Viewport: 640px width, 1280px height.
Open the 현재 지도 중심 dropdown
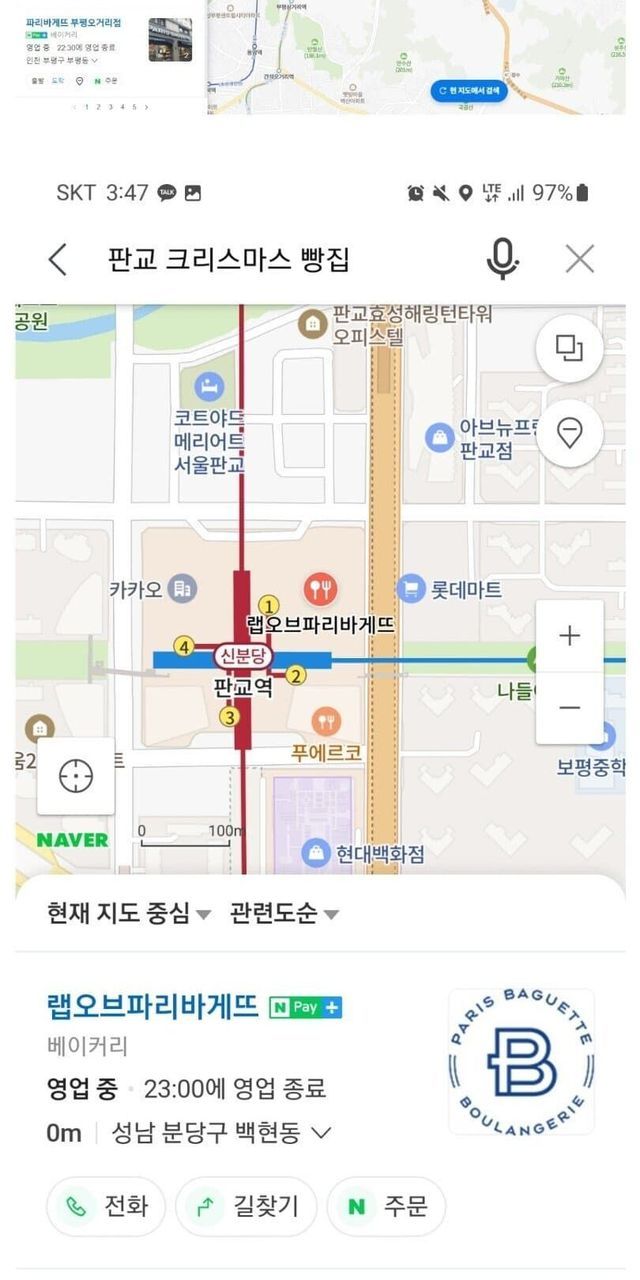128,913
